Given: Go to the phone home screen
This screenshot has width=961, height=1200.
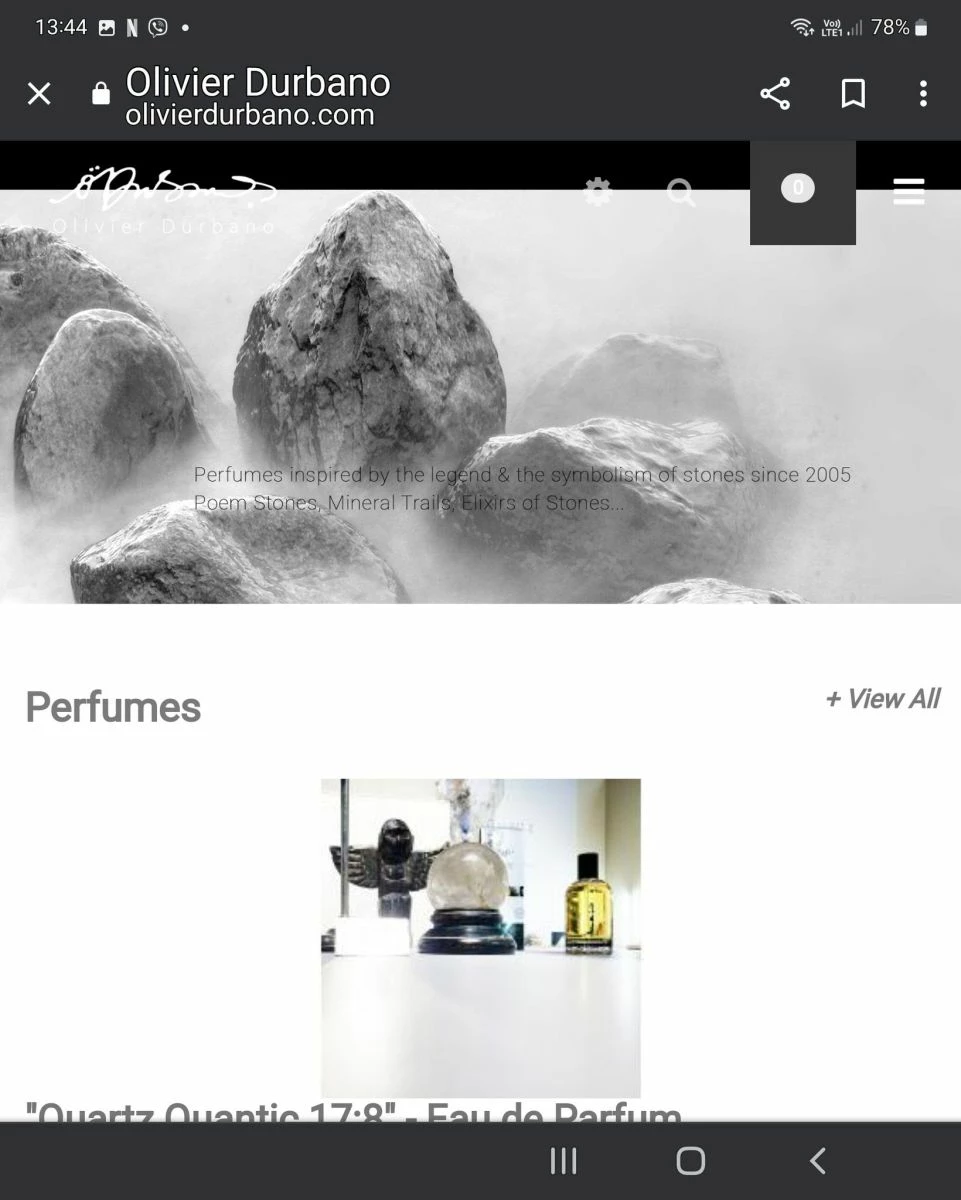Looking at the screenshot, I should (691, 1161).
